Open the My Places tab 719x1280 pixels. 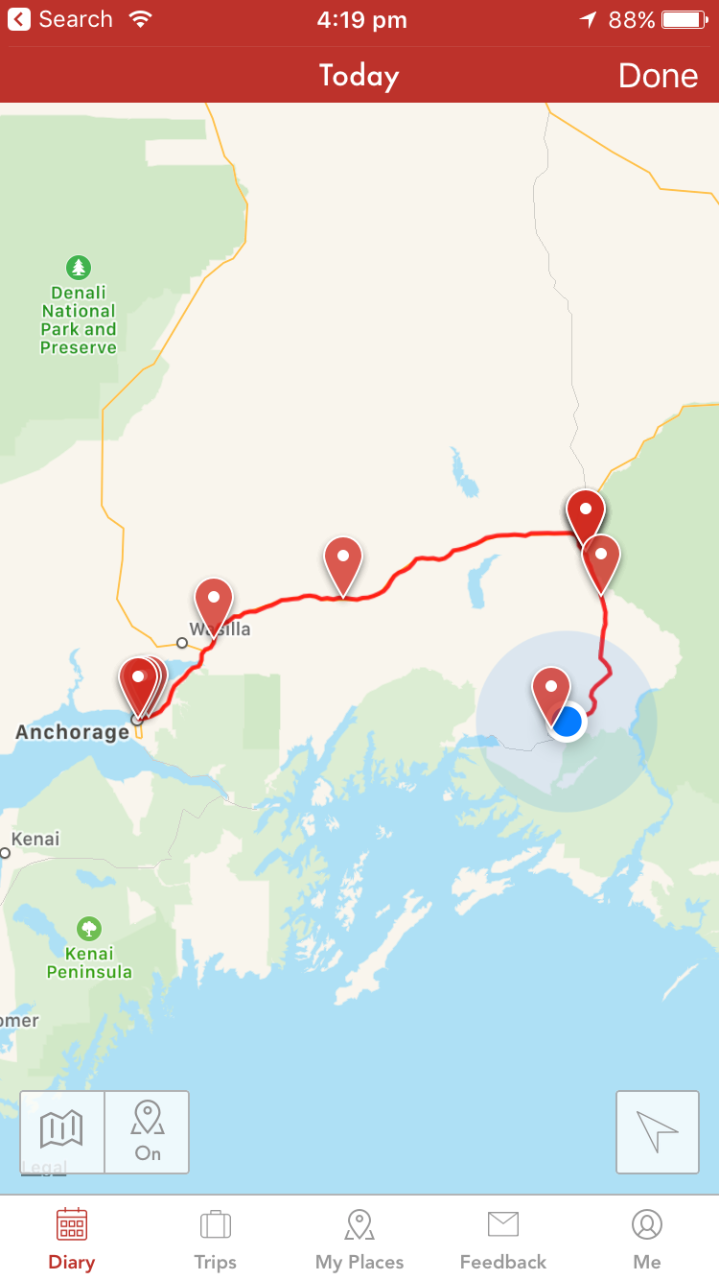pyautogui.click(x=359, y=1239)
